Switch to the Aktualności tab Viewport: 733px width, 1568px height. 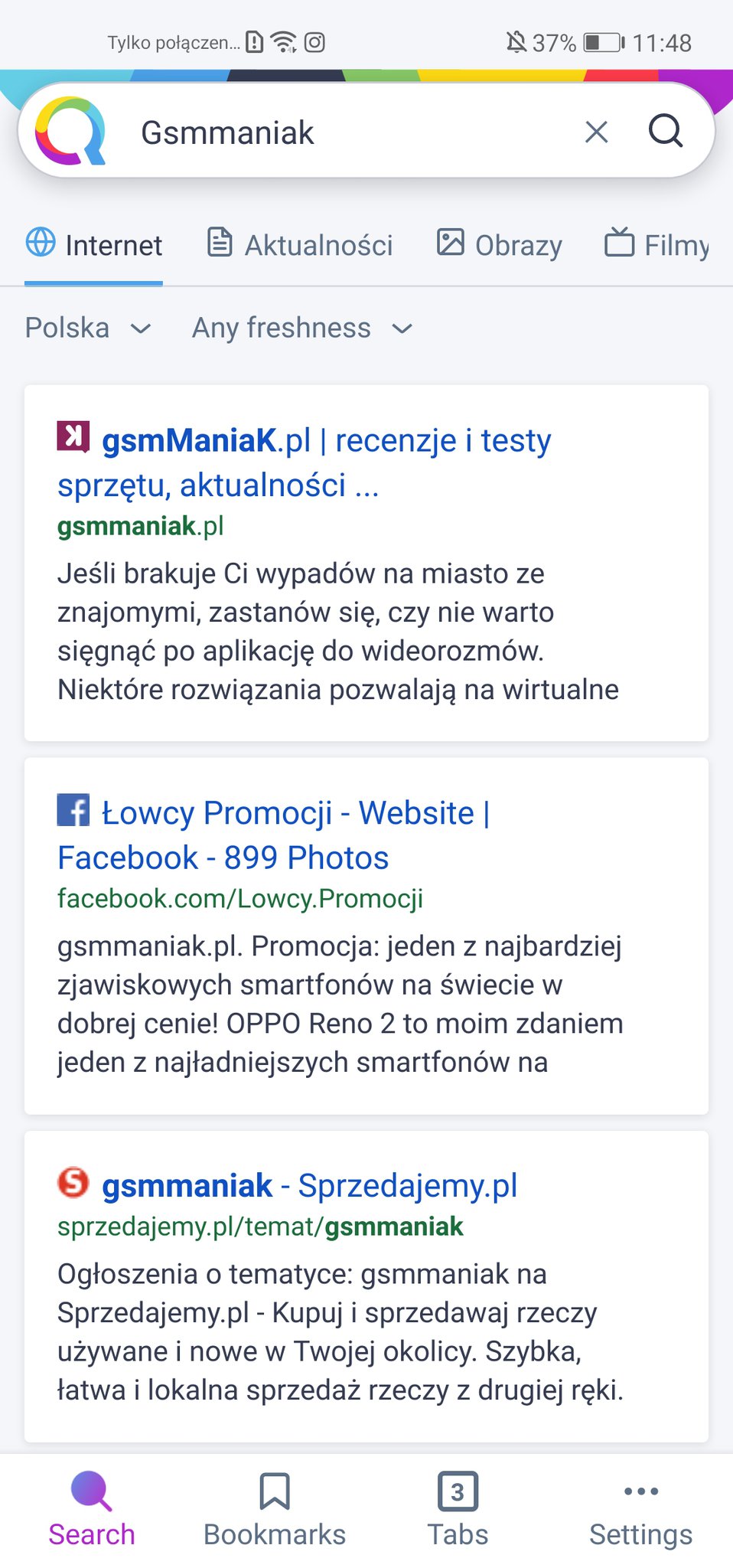pyautogui.click(x=300, y=244)
